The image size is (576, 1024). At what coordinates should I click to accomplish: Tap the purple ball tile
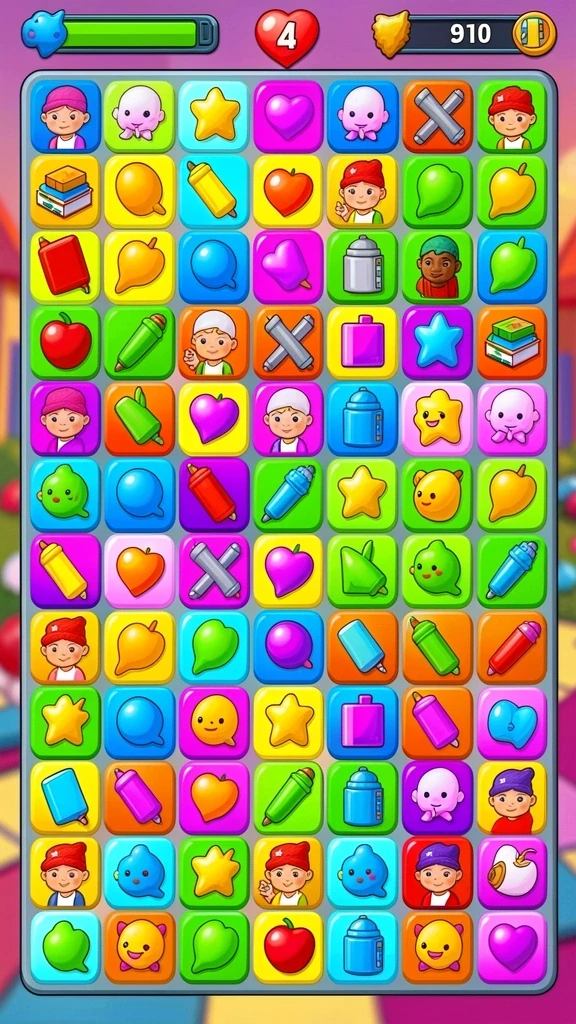coord(288,646)
